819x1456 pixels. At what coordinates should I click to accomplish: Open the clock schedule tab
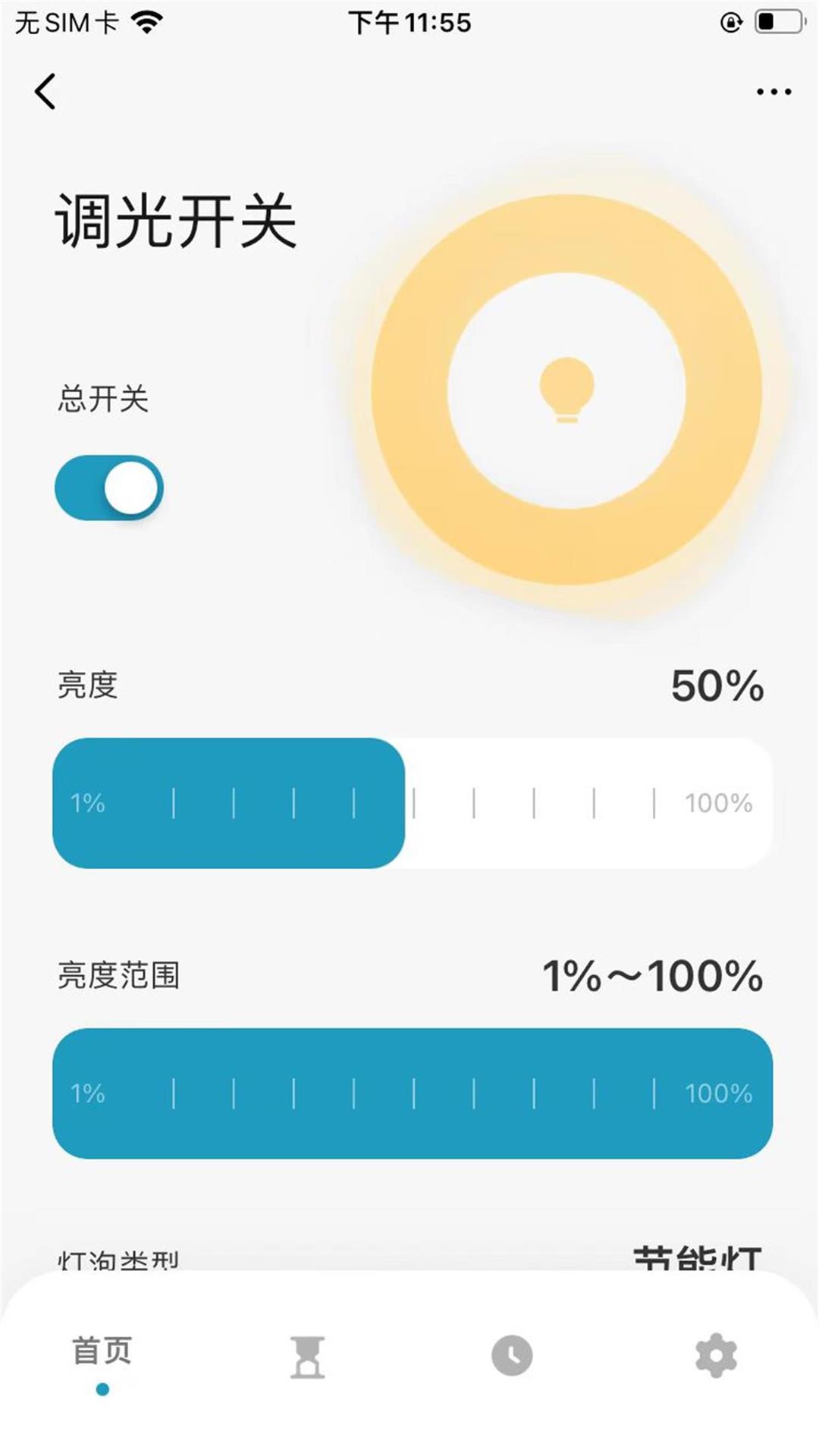tap(512, 1355)
